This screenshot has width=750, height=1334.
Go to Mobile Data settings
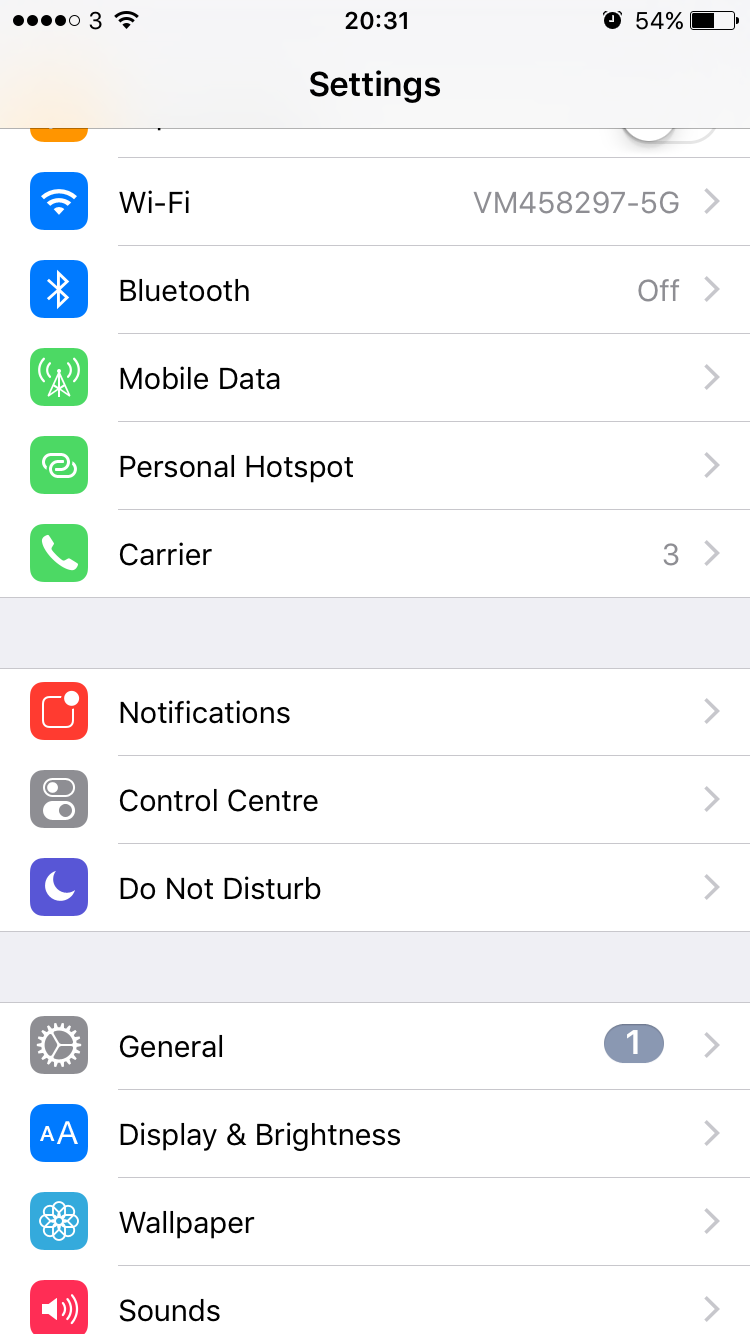375,378
